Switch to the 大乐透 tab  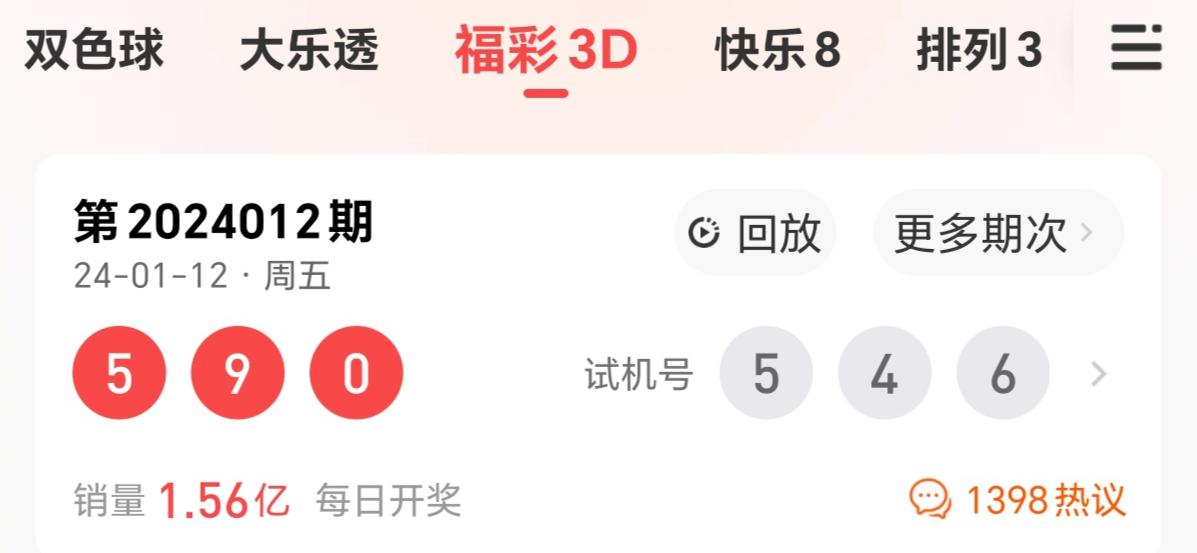click(309, 50)
